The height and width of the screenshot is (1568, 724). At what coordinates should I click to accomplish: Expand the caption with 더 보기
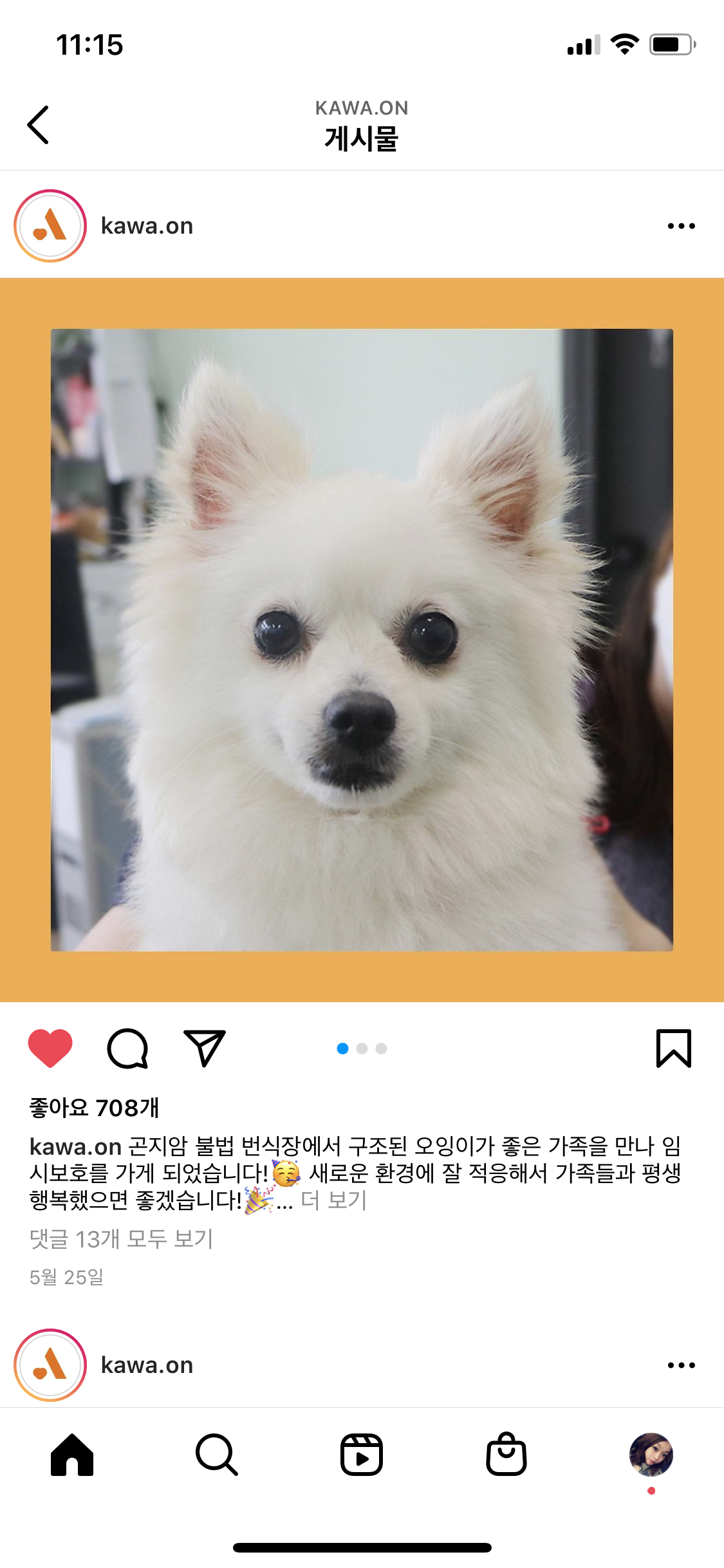pyautogui.click(x=333, y=1200)
